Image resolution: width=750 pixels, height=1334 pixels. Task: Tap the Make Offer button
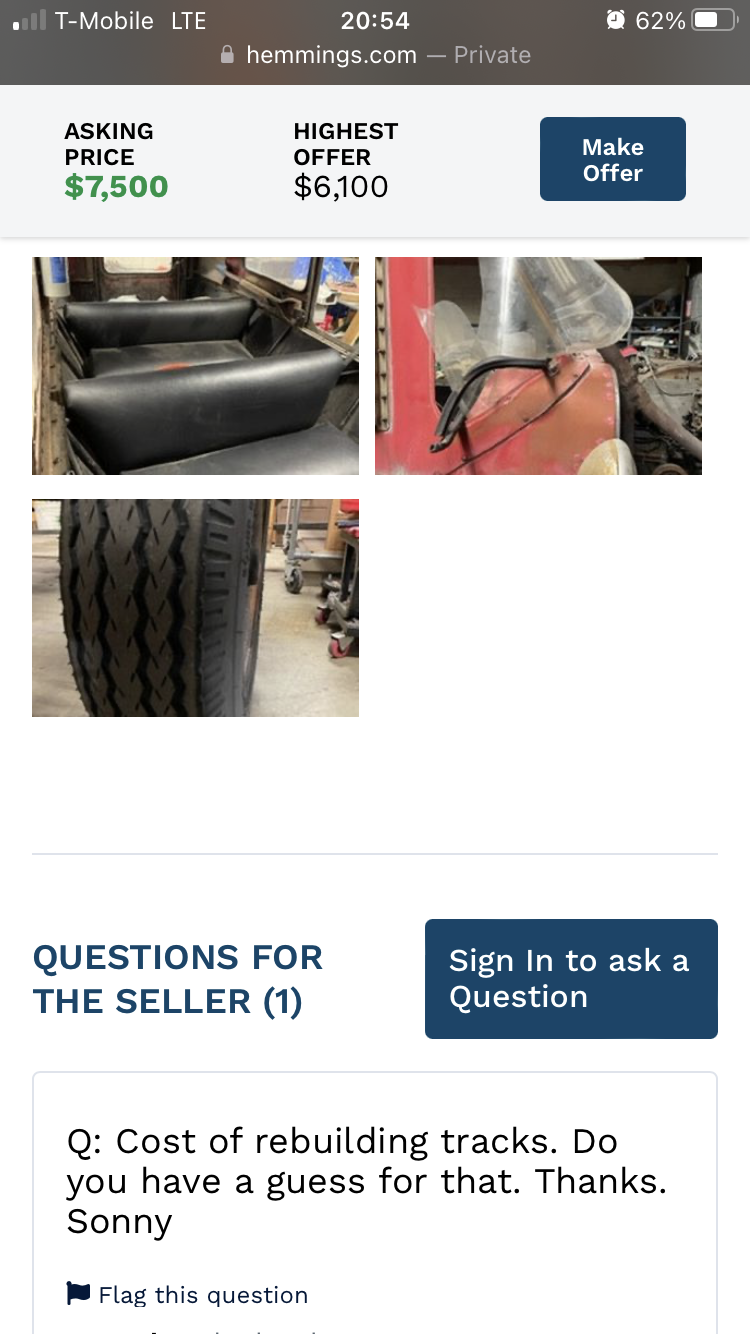point(613,159)
